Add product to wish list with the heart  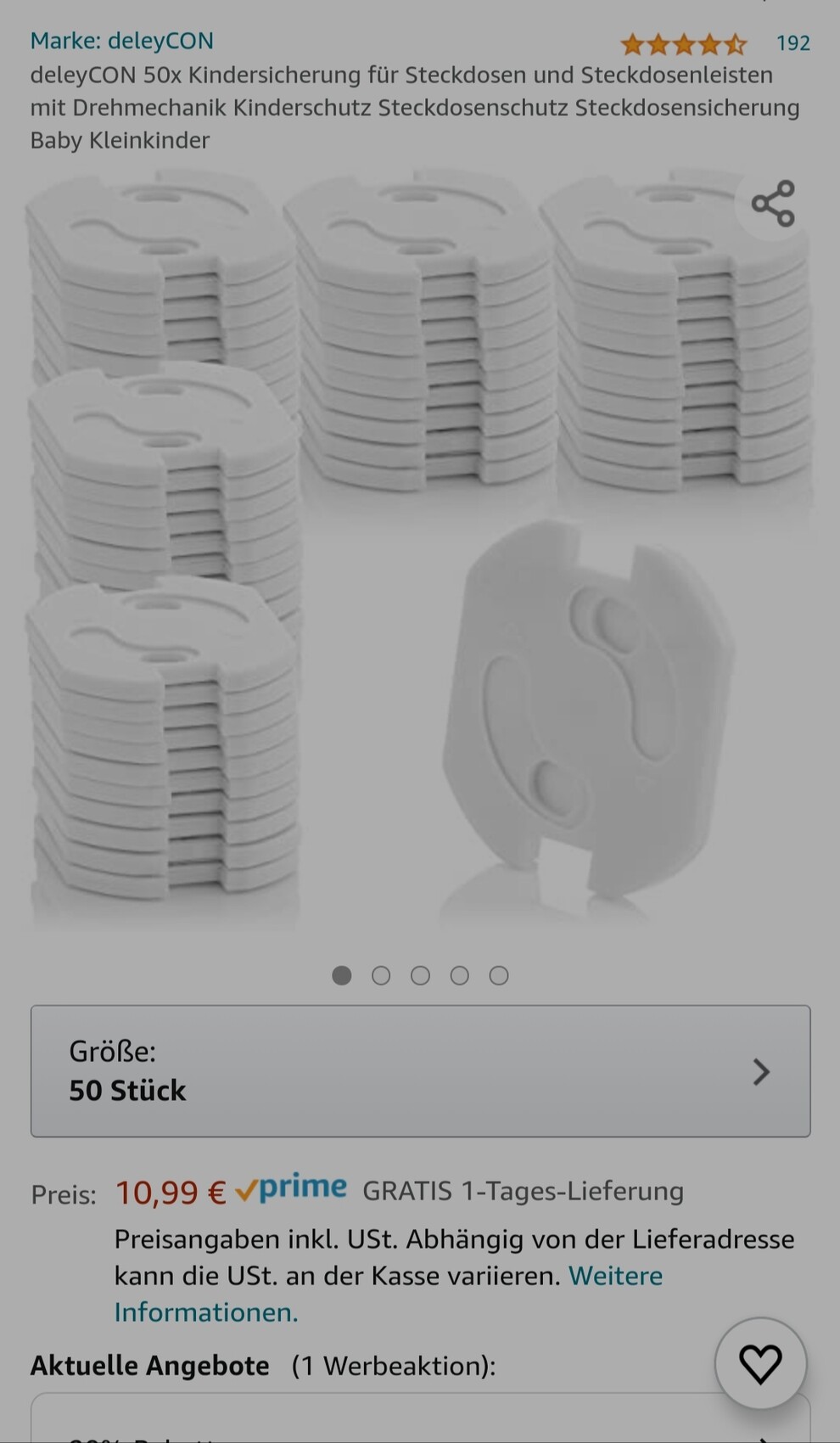[760, 1364]
